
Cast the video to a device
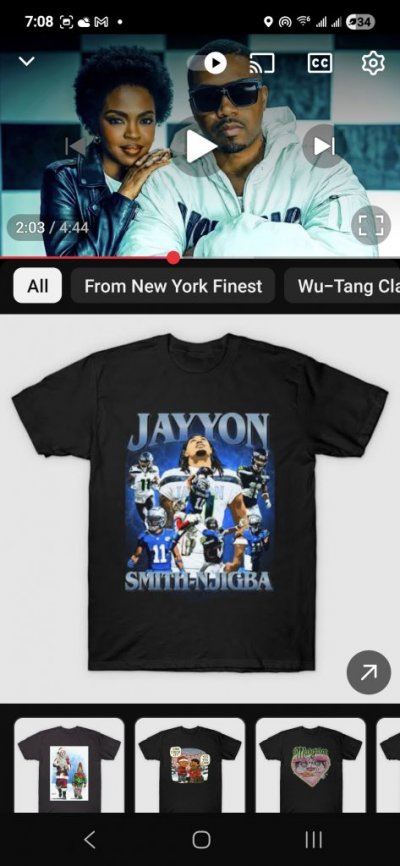pyautogui.click(x=262, y=64)
